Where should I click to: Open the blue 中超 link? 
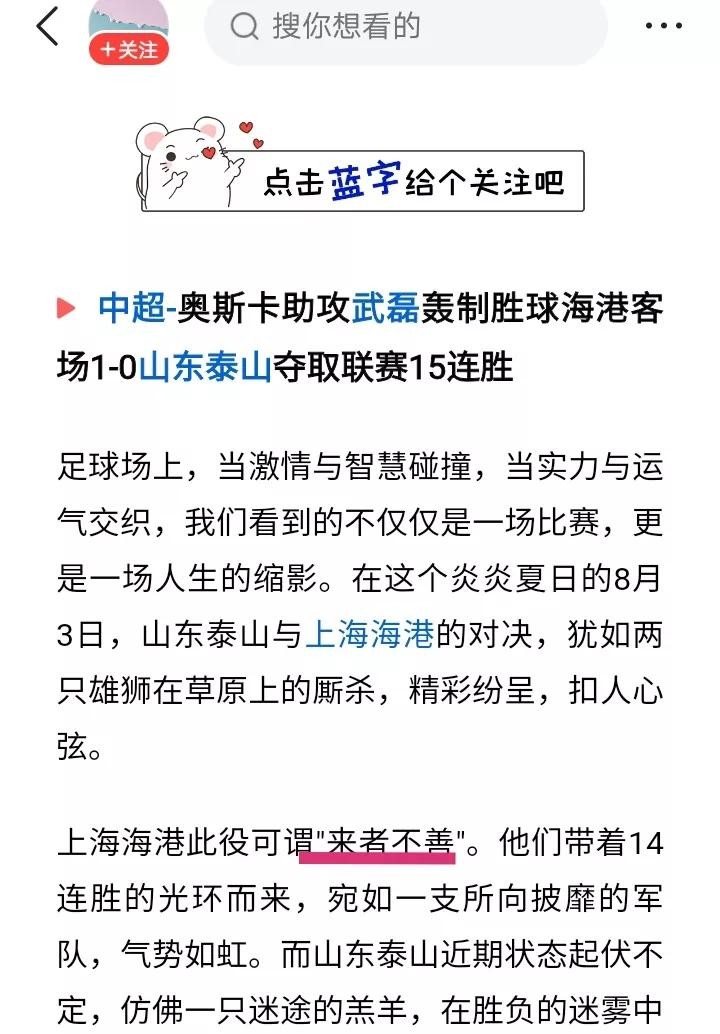[x=131, y=309]
